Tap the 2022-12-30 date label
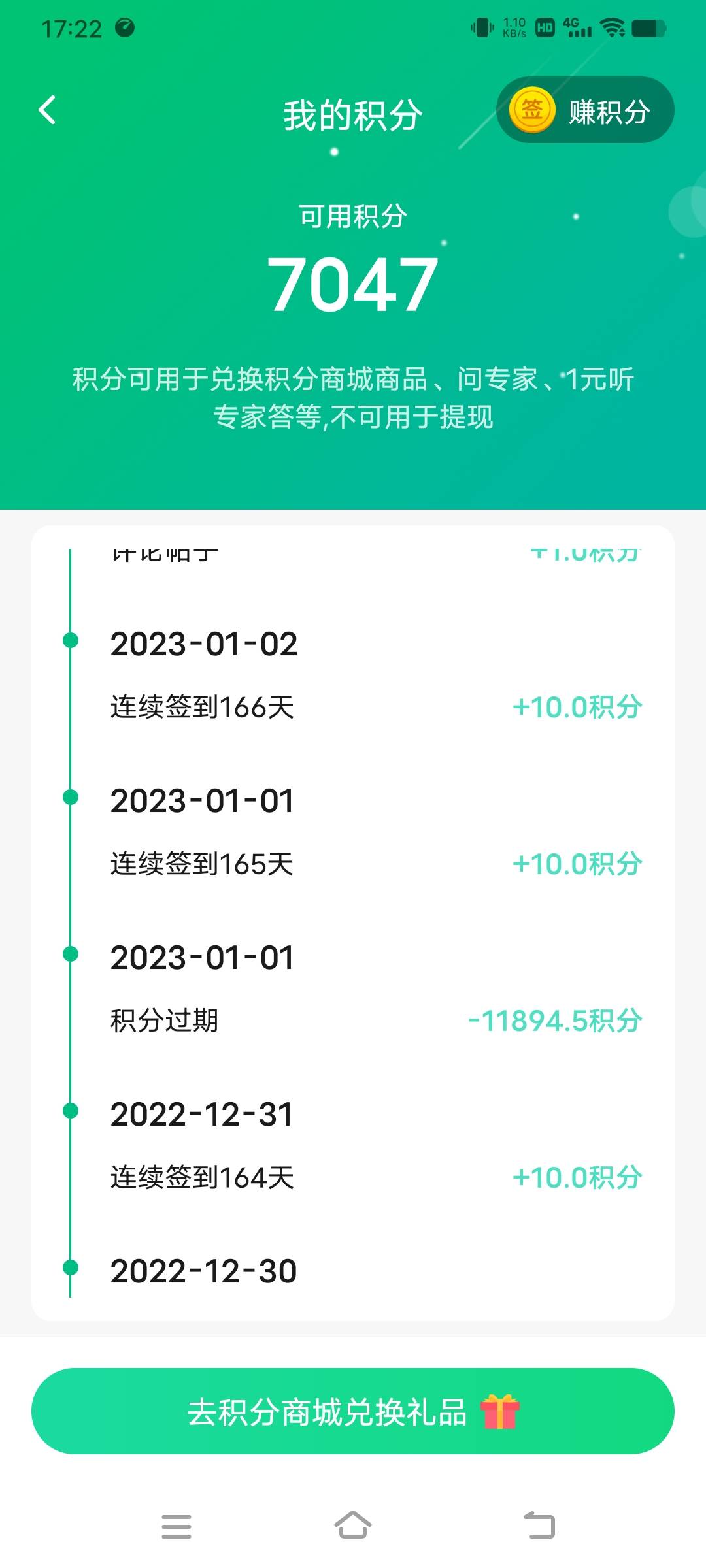This screenshot has height=1568, width=706. click(203, 1268)
